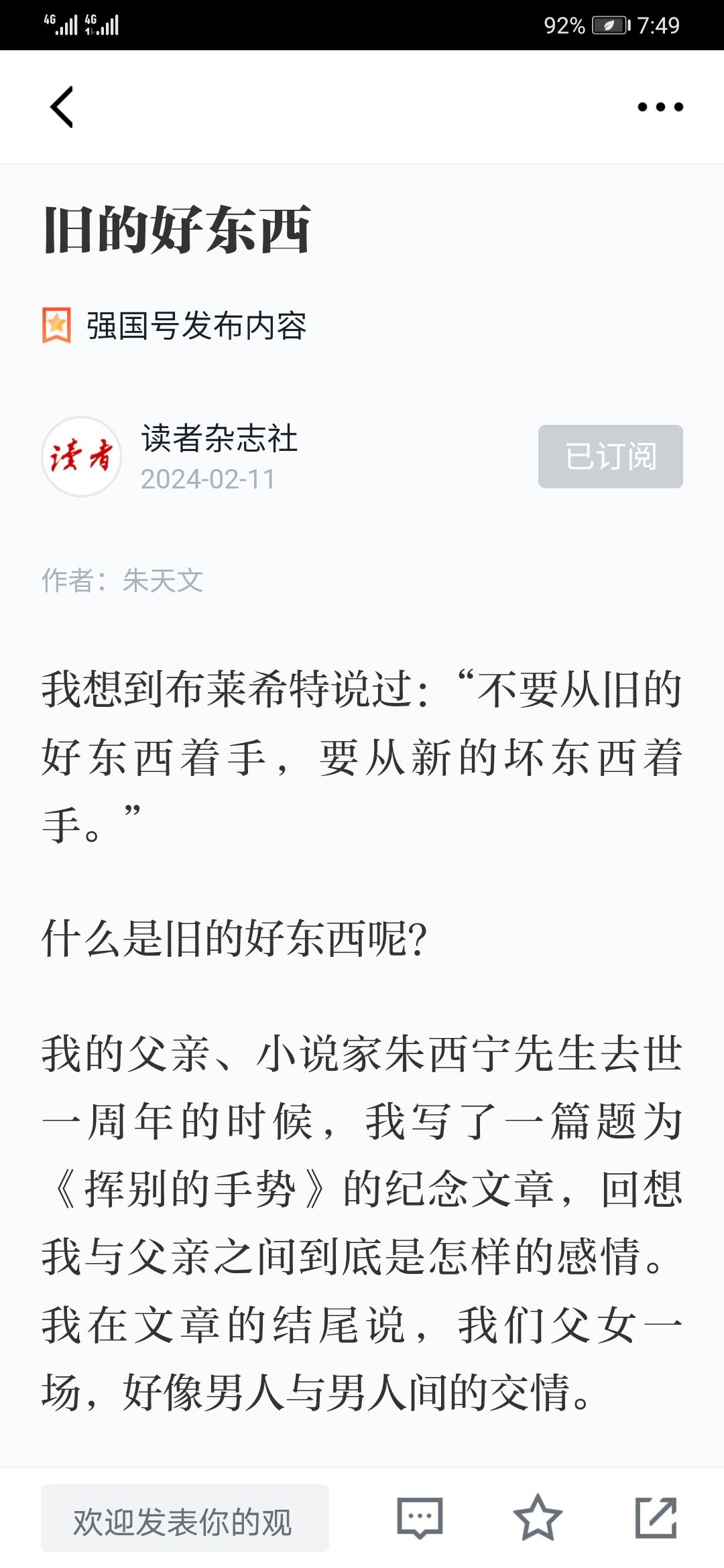View comments via the speech bubble icon

(x=420, y=1518)
